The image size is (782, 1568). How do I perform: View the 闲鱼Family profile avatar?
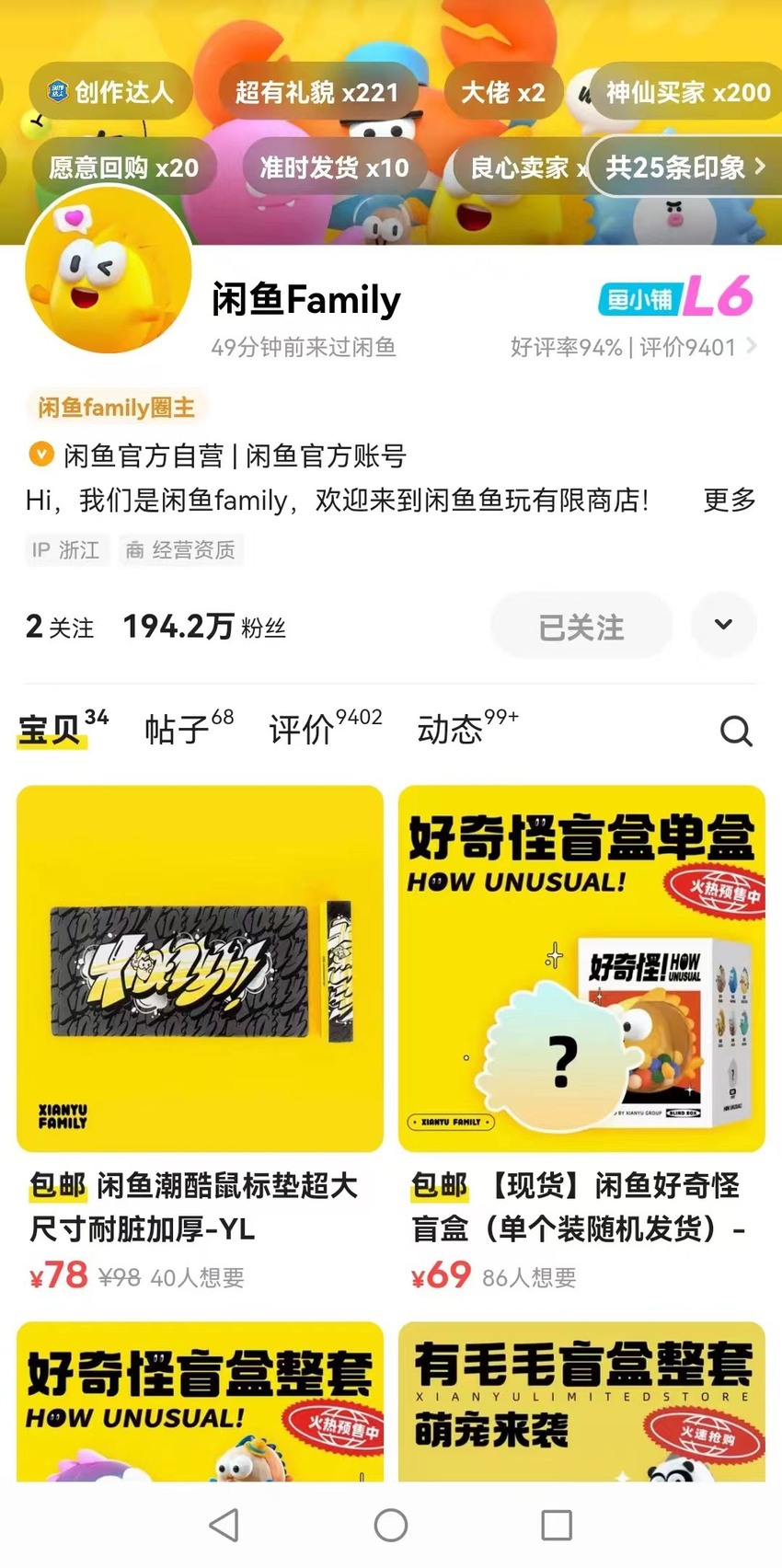pyautogui.click(x=109, y=270)
